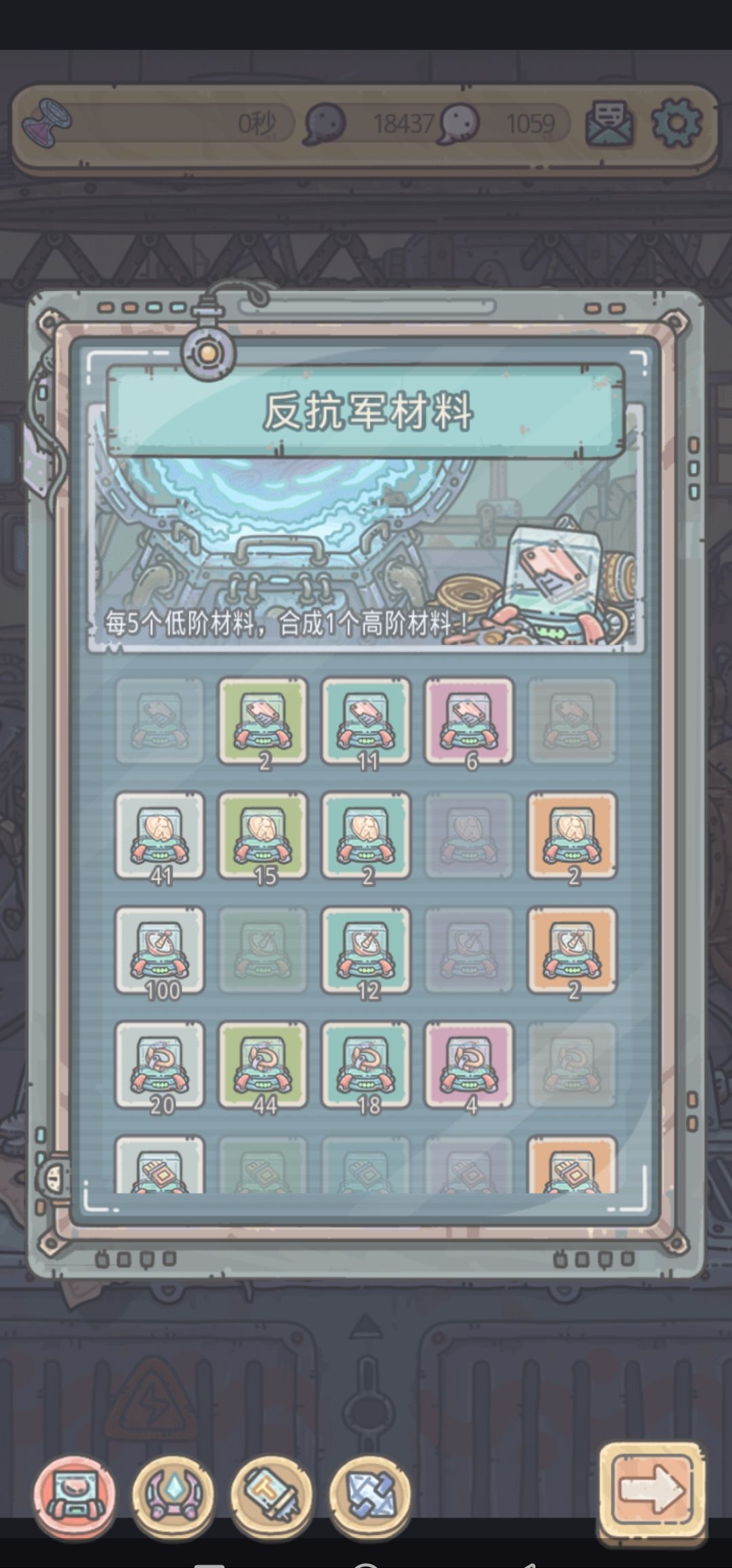Select the teal card material with 11

366,721
